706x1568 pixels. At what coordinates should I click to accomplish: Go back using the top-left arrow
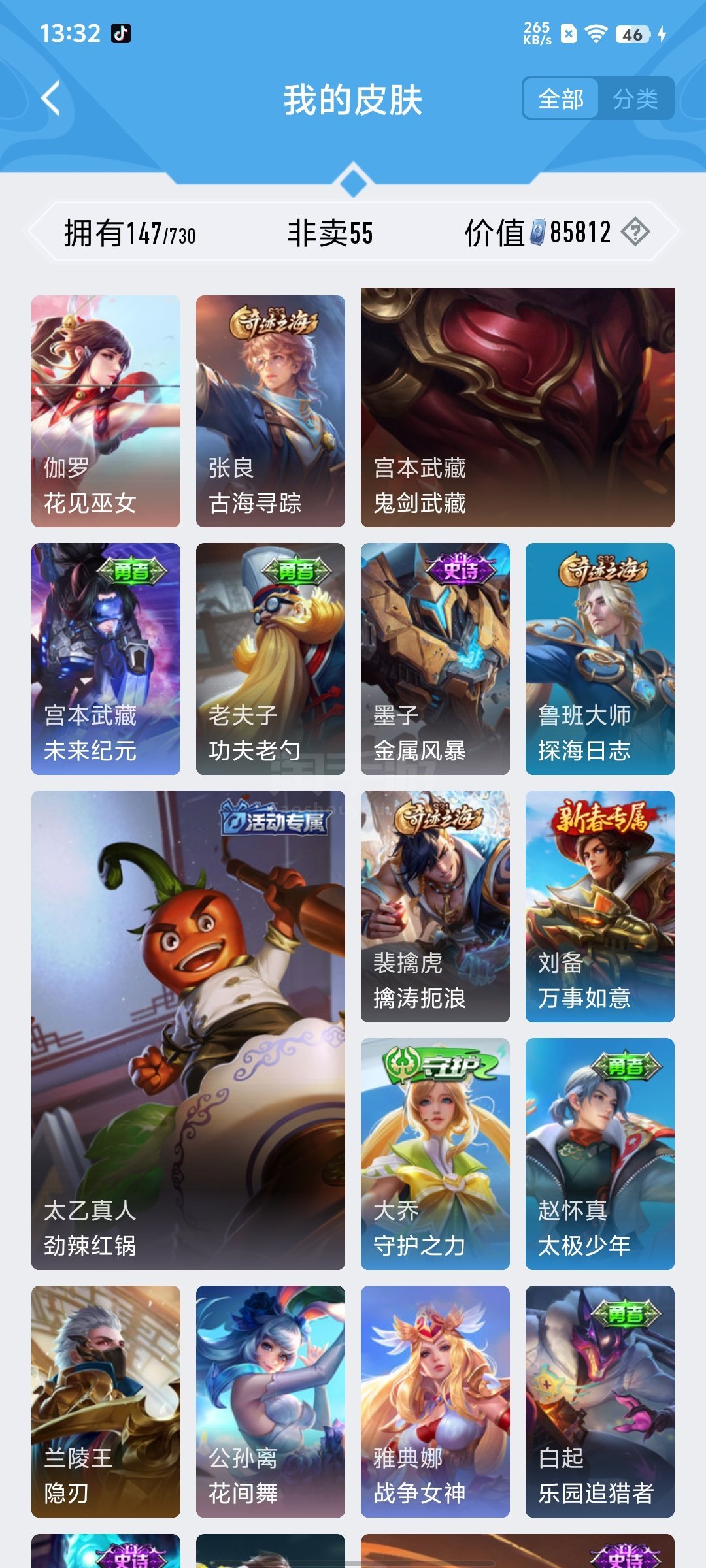point(50,99)
